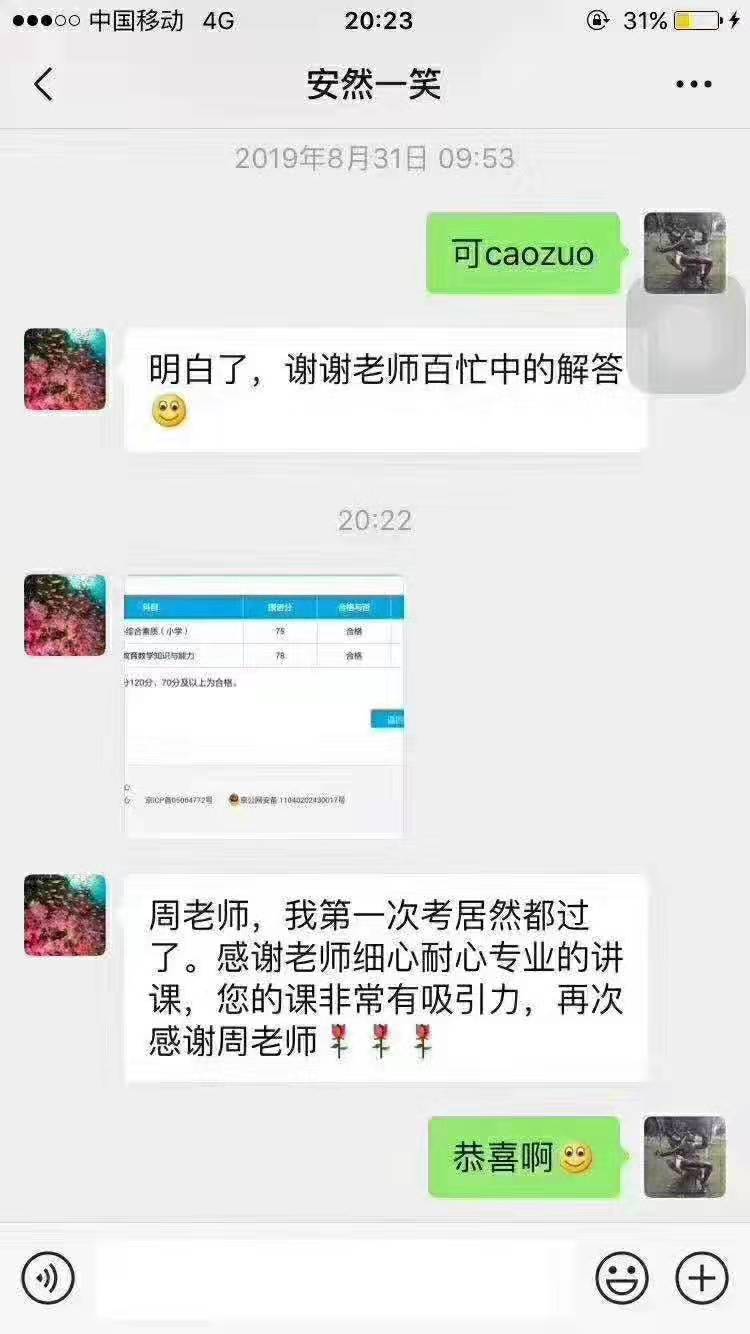View the exam score screenshot image

[x=264, y=705]
